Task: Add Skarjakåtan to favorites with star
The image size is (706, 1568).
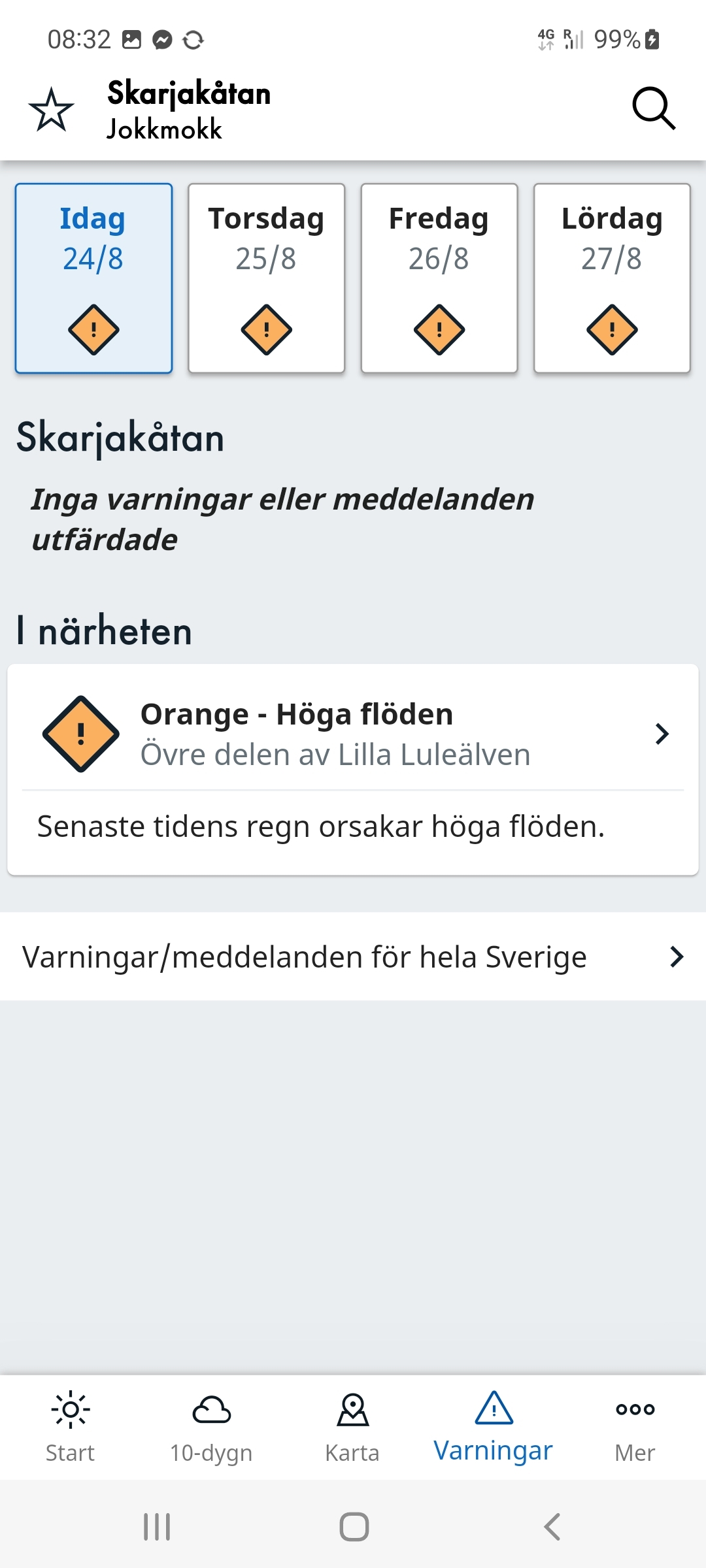Action: point(51,110)
